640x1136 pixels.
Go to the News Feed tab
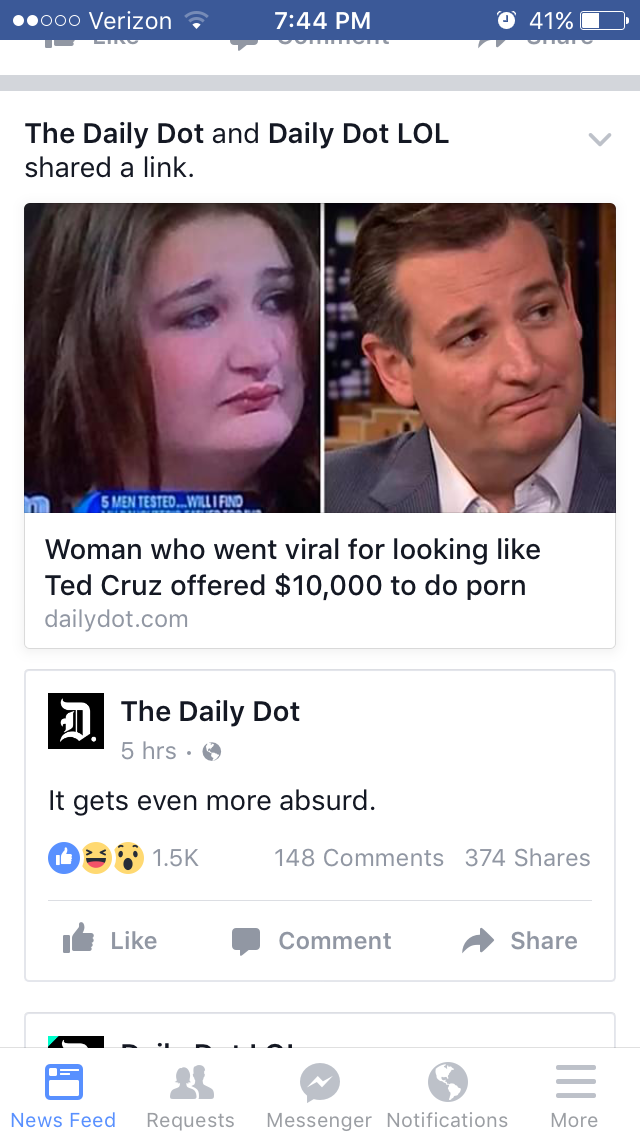click(x=63, y=1095)
